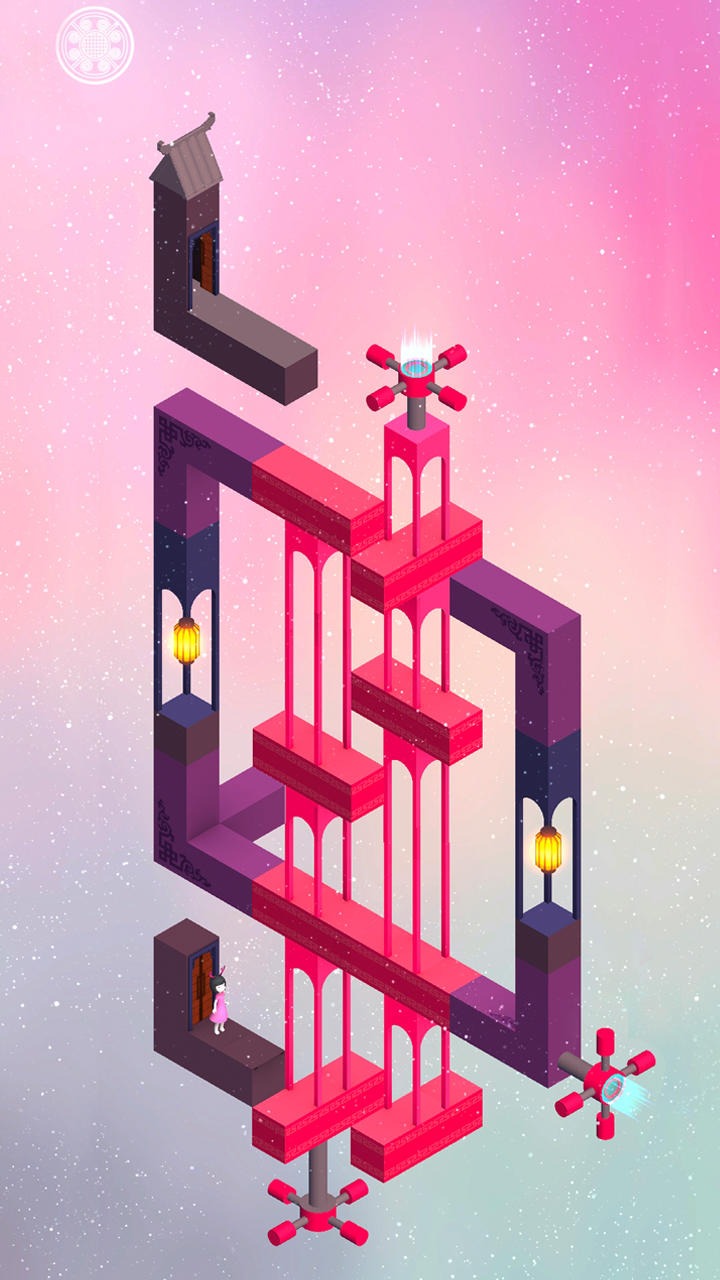Tap the red crank wheel with the glowing top
Image resolution: width=720 pixels, height=1280 pixels.
416,378
